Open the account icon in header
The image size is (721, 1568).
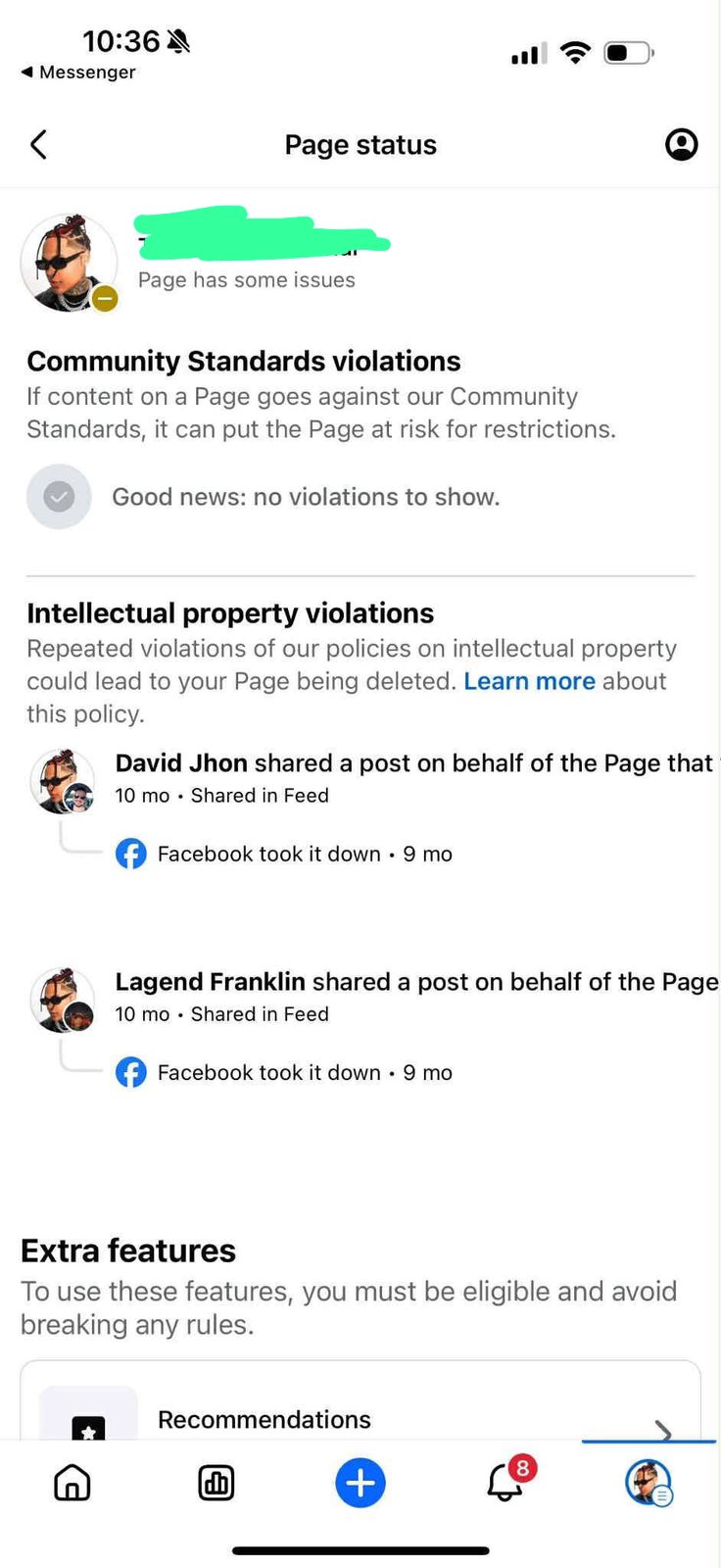tap(681, 145)
